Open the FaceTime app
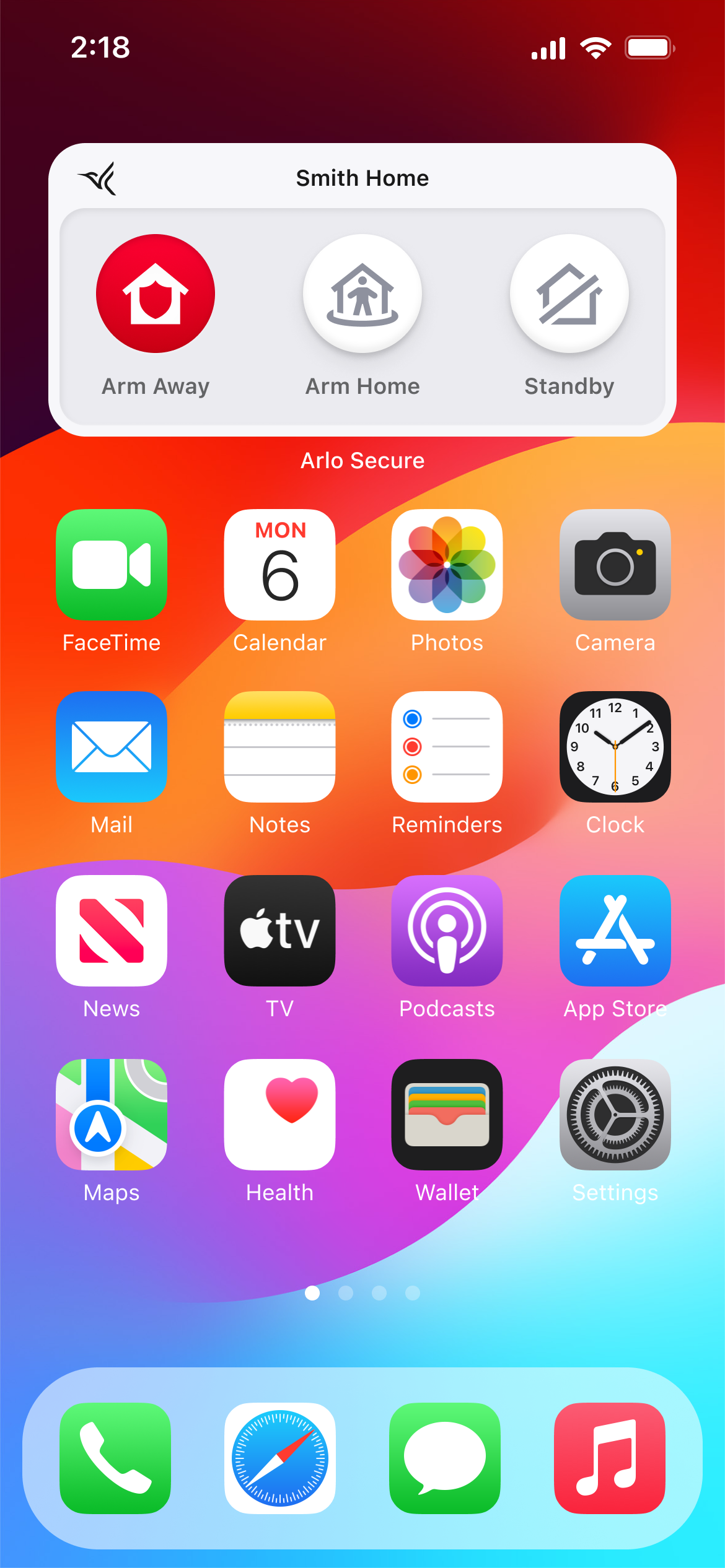The height and width of the screenshot is (1568, 725). pyautogui.click(x=112, y=565)
